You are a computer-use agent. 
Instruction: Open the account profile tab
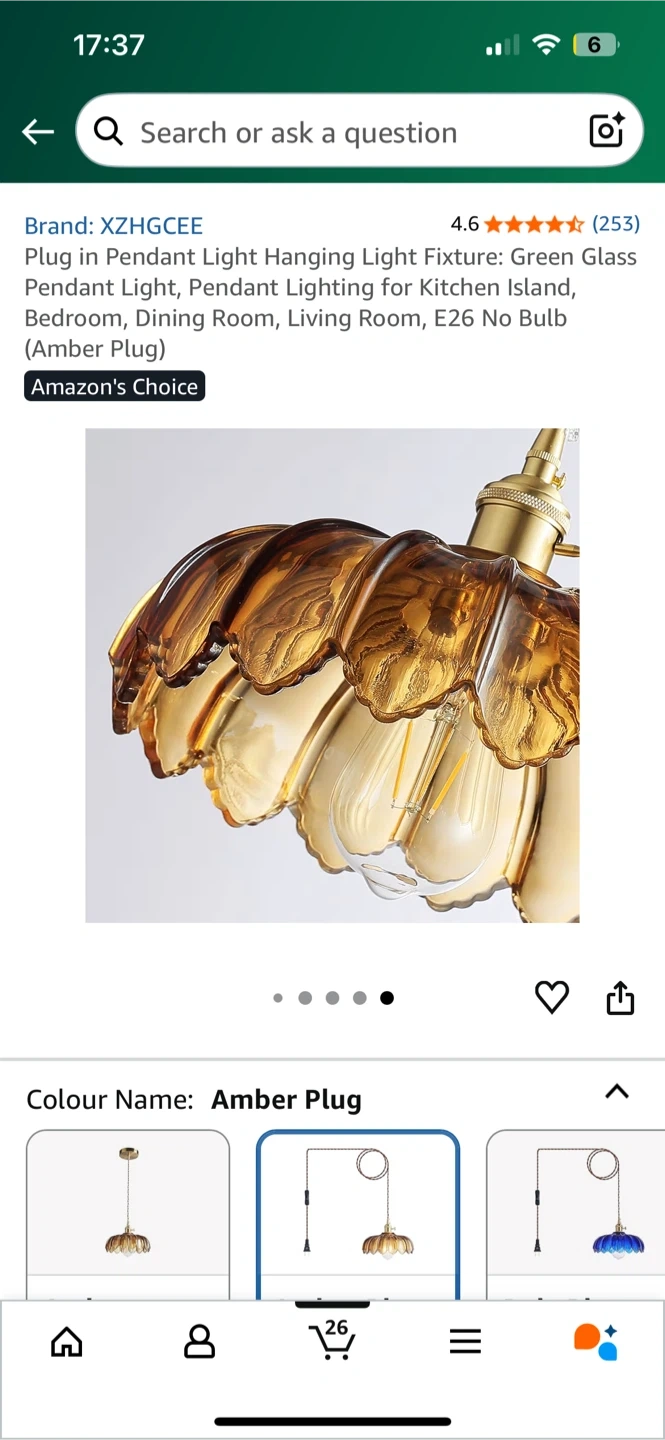(x=199, y=1341)
